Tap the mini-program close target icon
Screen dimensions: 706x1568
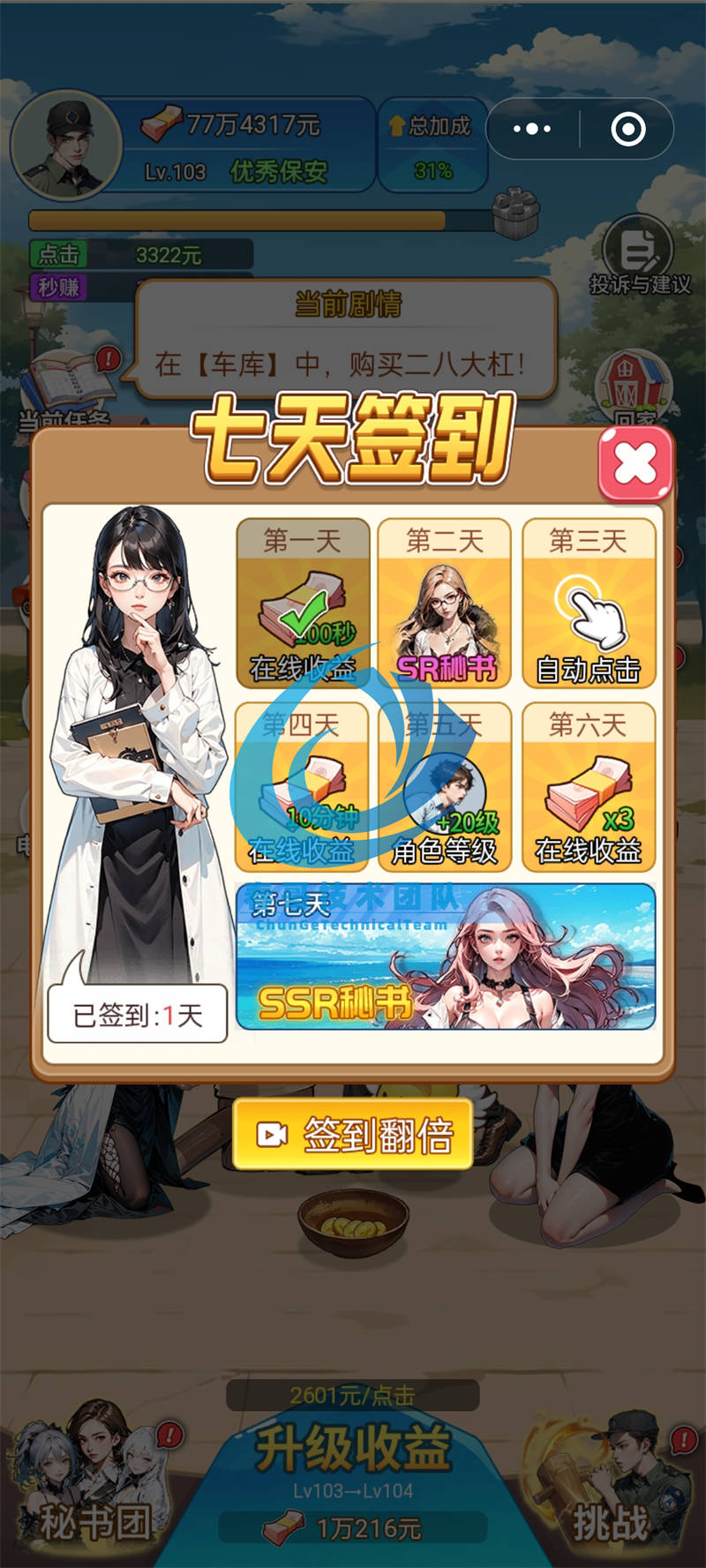(627, 130)
